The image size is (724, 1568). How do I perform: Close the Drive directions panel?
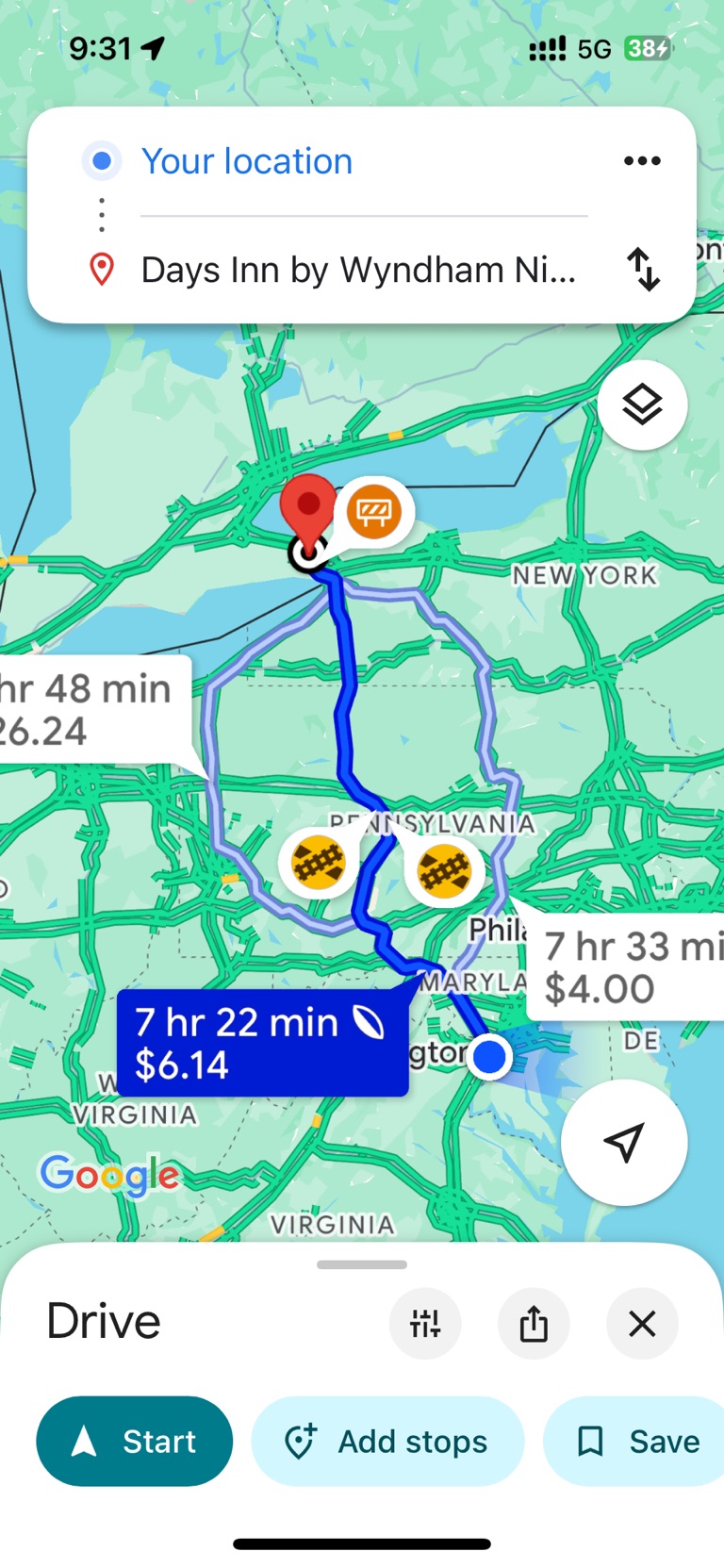click(x=642, y=1324)
